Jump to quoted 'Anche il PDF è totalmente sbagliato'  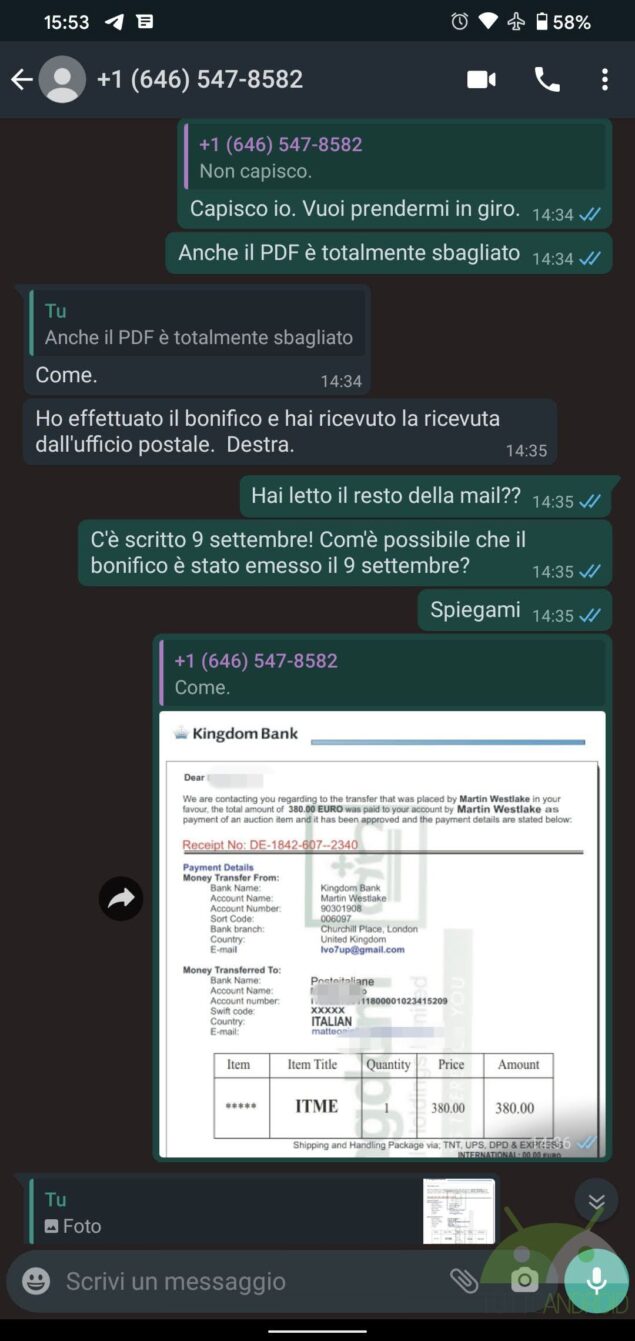tap(195, 324)
